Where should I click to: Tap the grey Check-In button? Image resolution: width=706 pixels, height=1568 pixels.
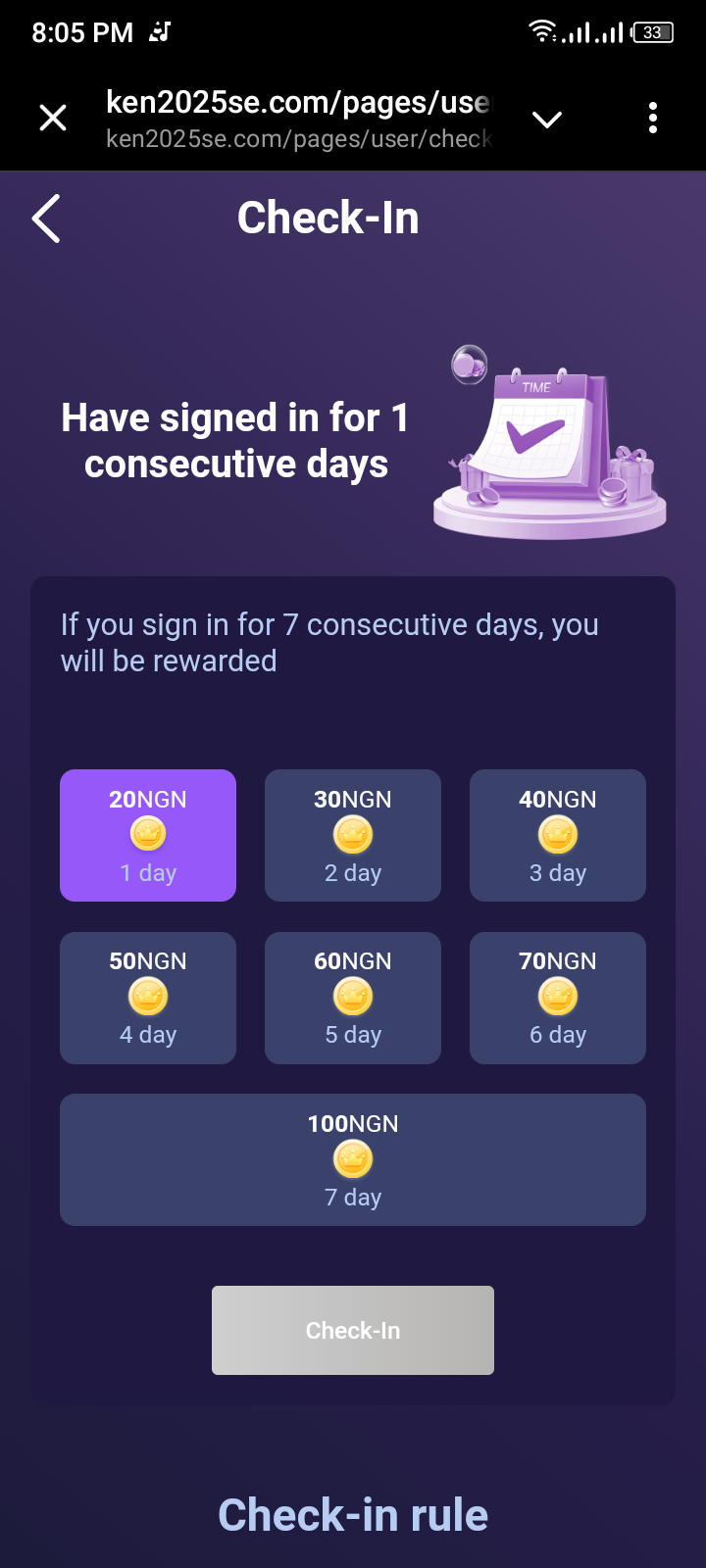353,1330
